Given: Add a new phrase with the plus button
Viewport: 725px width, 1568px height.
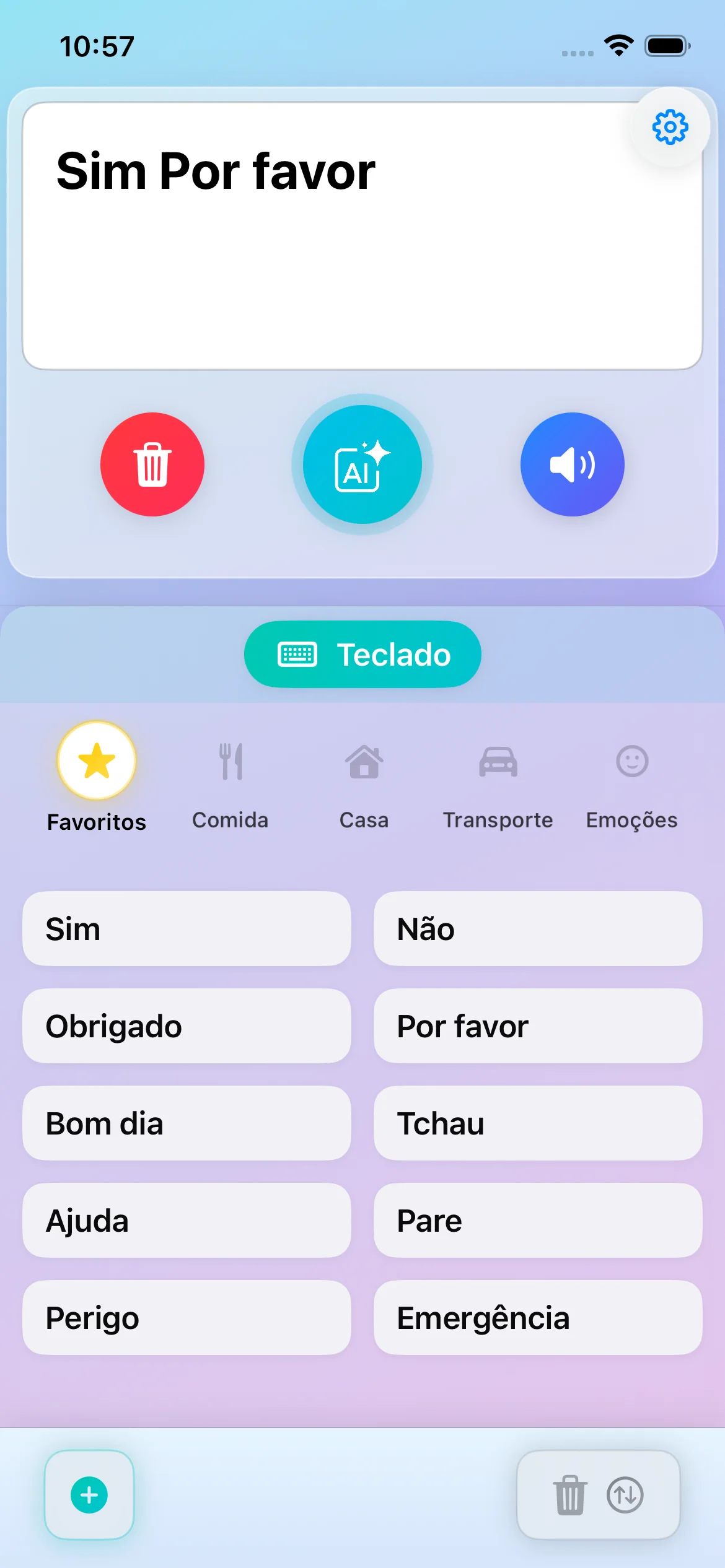Looking at the screenshot, I should (89, 1495).
